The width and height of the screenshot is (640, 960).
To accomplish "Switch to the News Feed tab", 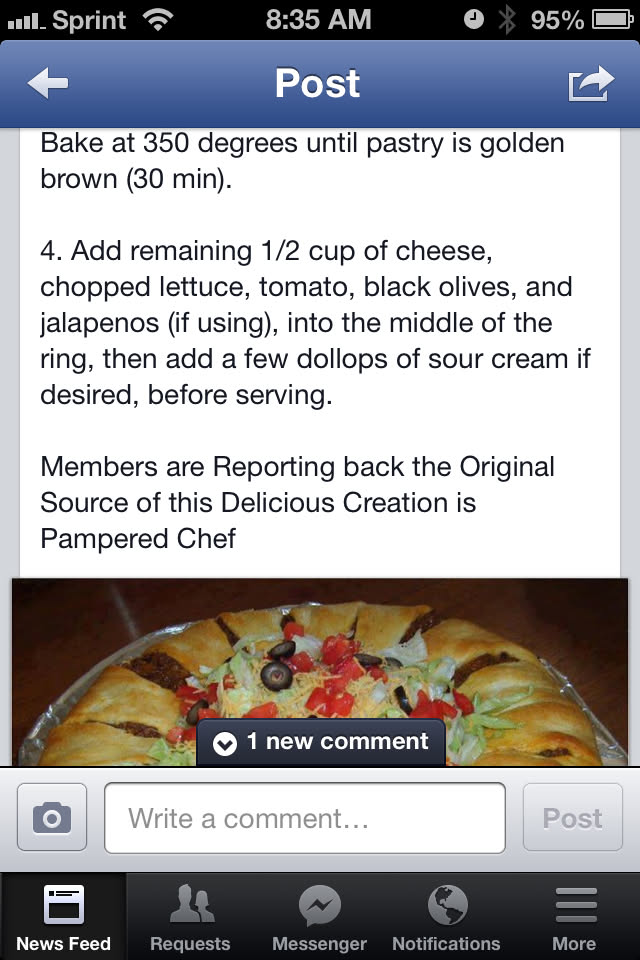I will click(x=64, y=917).
